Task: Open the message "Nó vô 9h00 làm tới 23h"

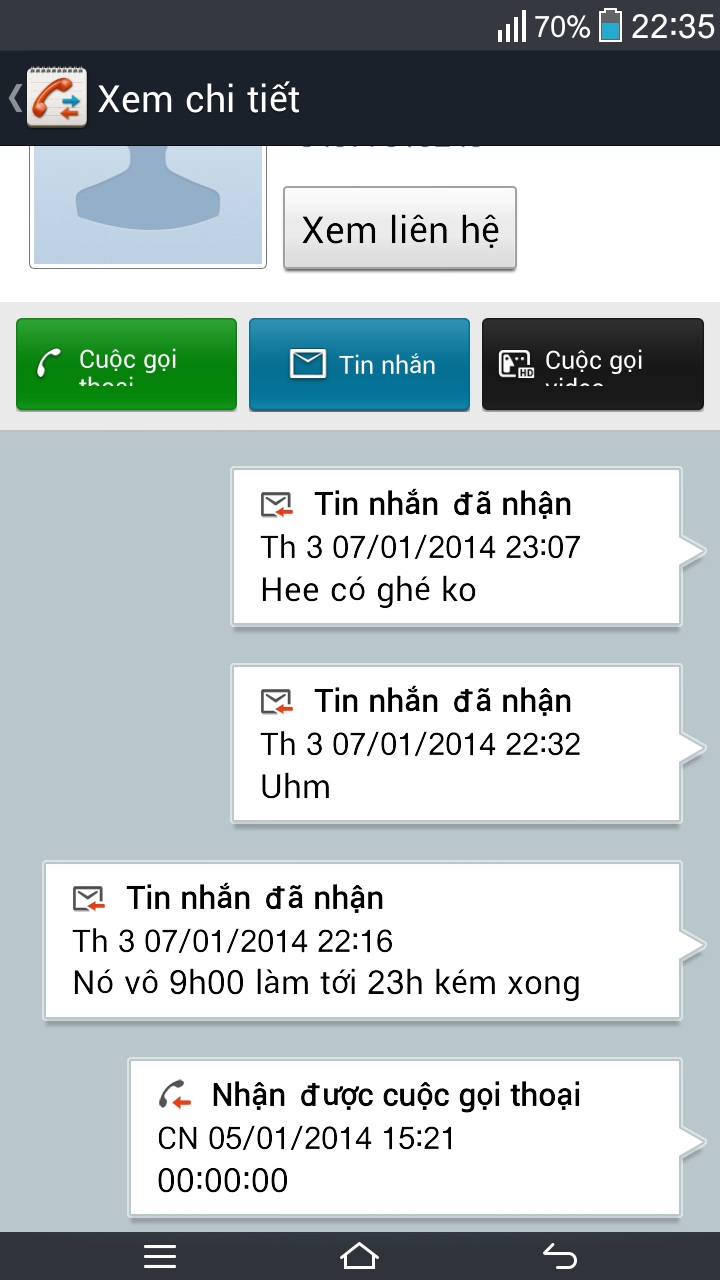Action: [x=363, y=941]
